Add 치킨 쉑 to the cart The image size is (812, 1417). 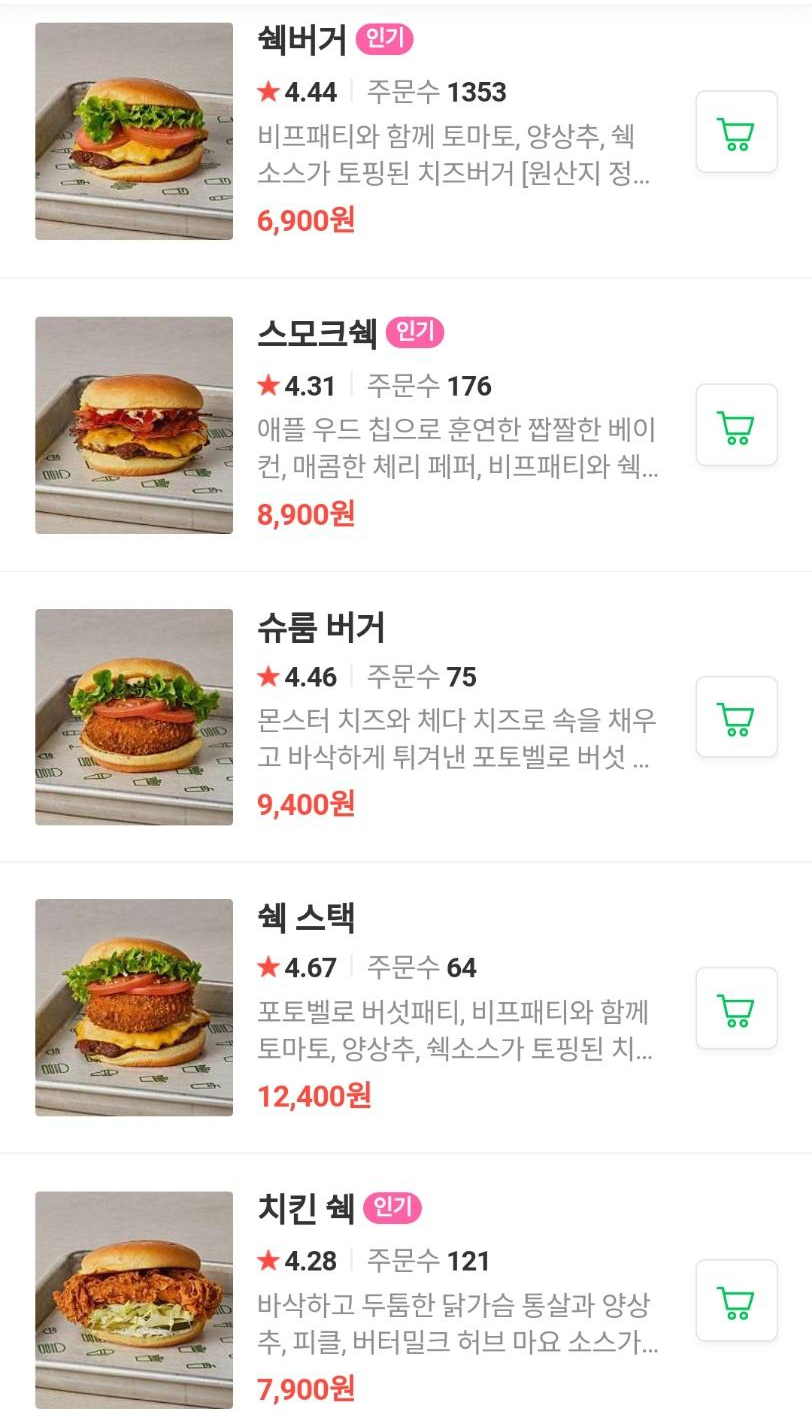736,1300
